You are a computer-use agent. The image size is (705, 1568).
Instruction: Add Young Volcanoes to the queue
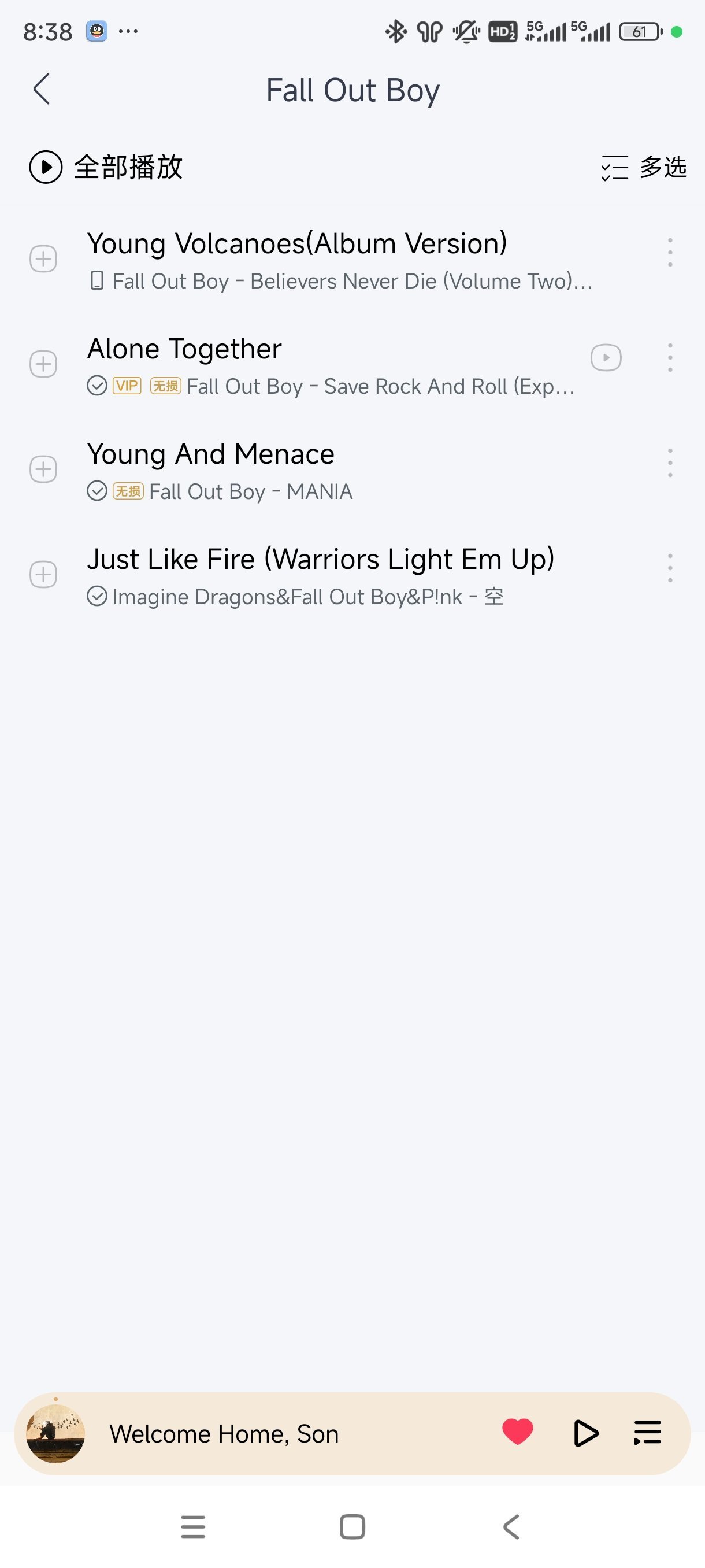click(x=43, y=259)
